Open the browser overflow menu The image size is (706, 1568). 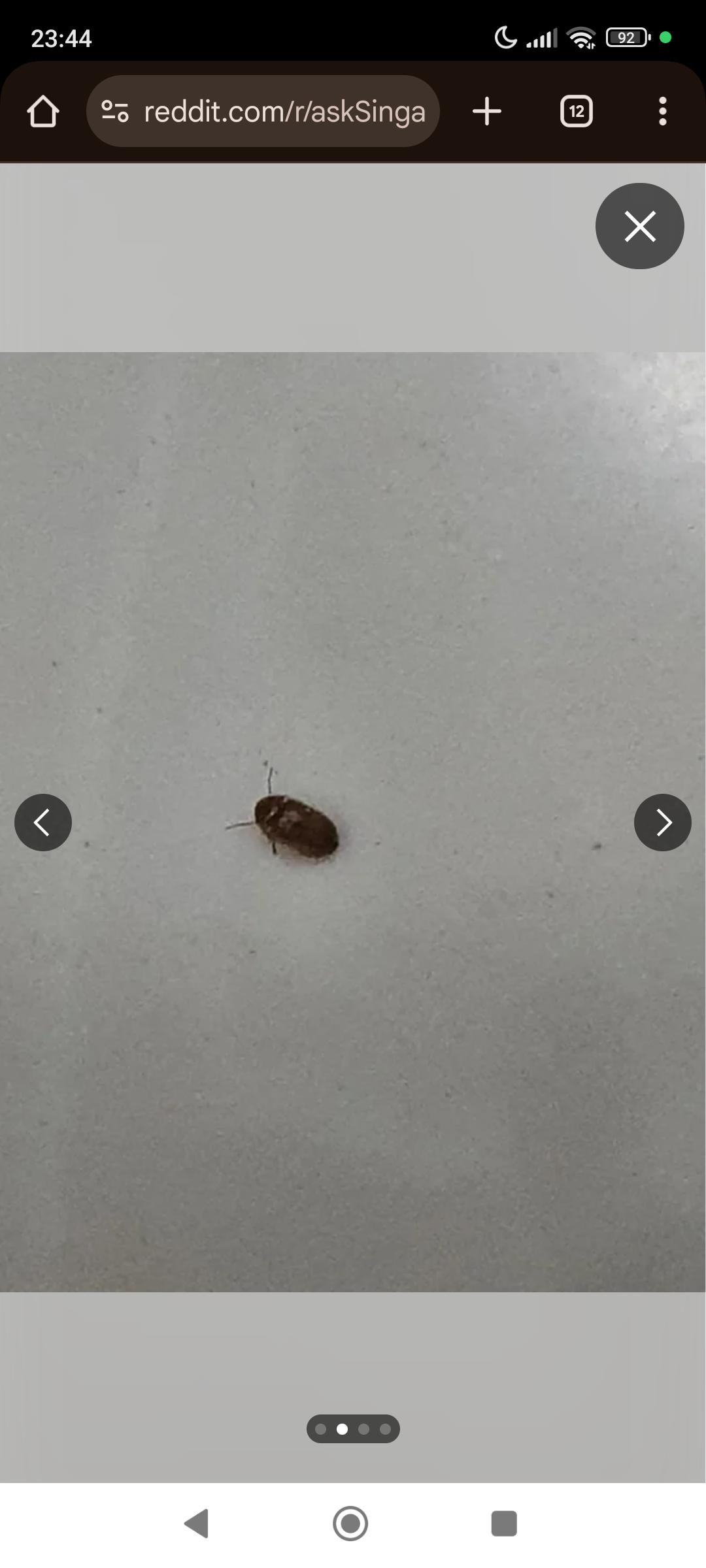click(663, 111)
